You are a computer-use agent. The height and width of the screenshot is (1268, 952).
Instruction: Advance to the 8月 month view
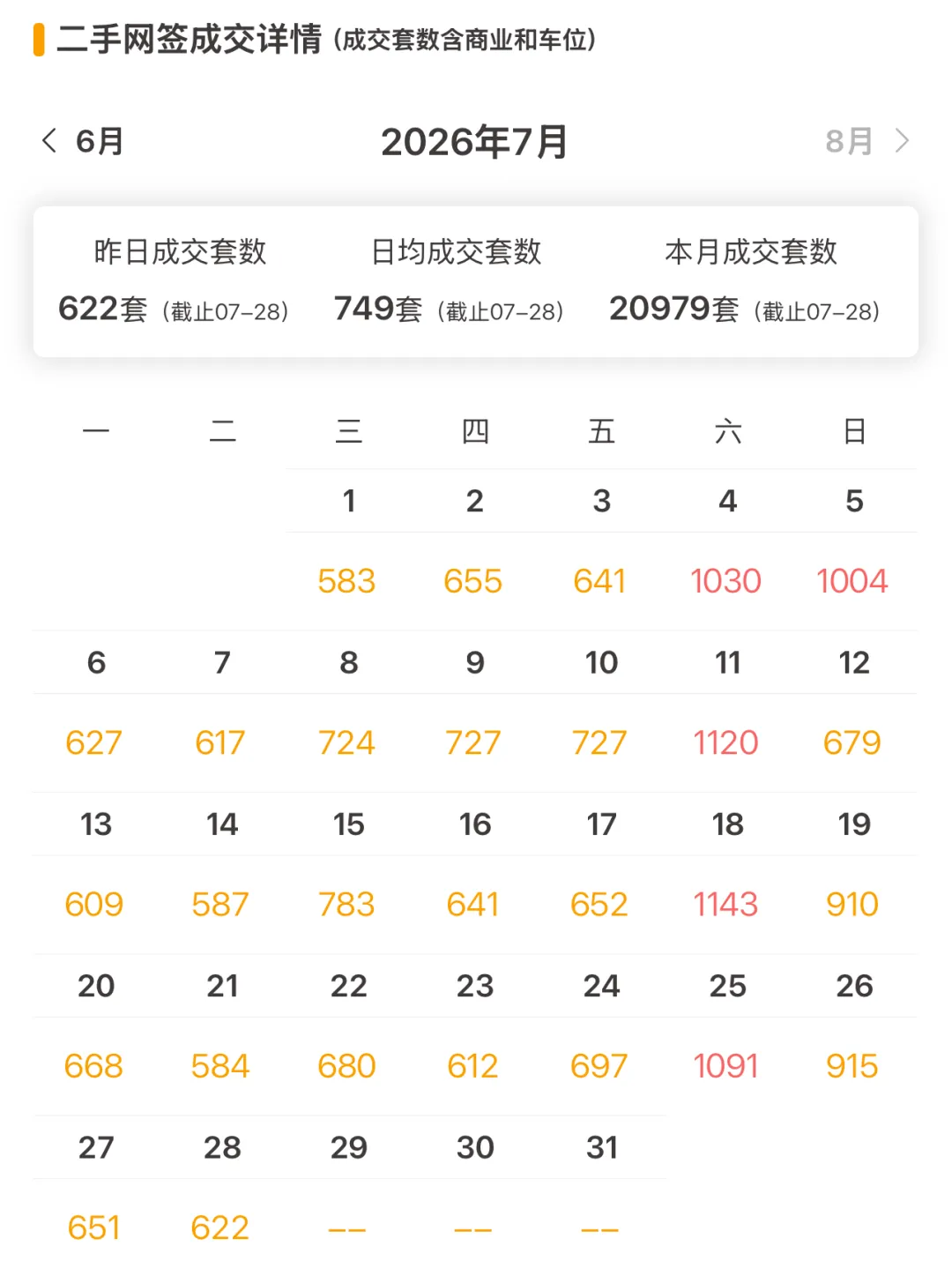point(867,141)
